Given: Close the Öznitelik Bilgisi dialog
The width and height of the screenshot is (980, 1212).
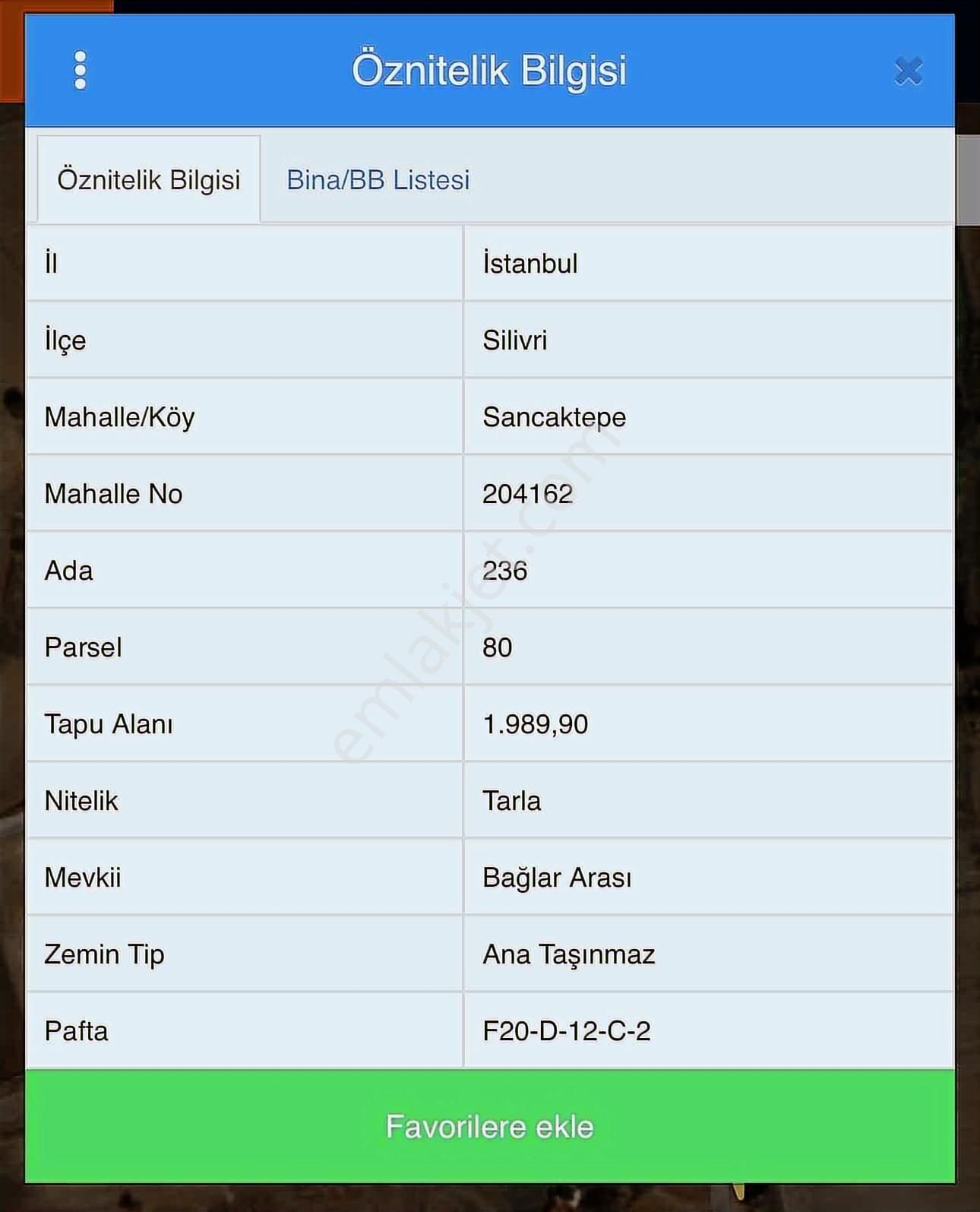Looking at the screenshot, I should [908, 71].
